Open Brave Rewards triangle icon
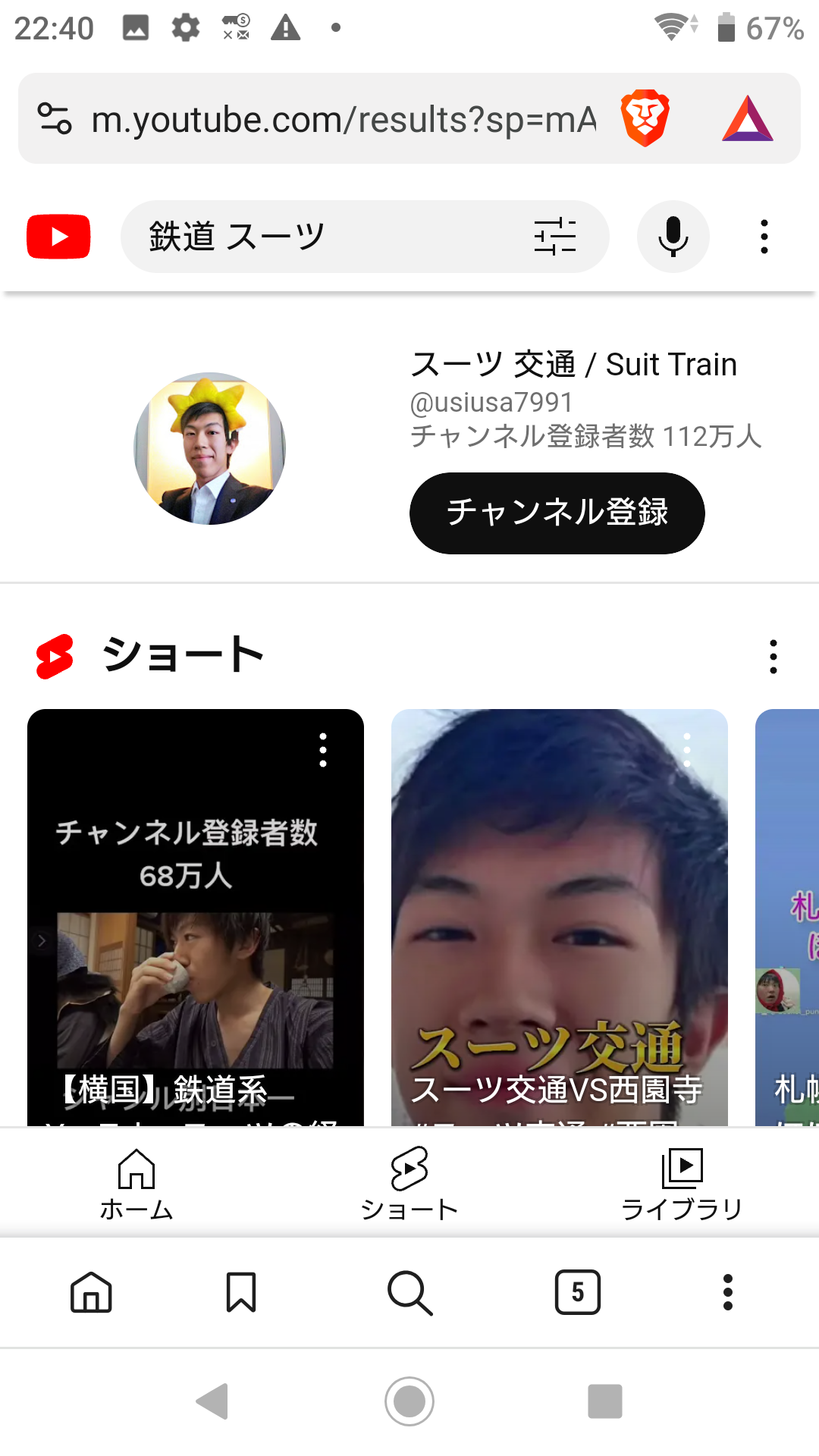The height and width of the screenshot is (1456, 819). point(748,119)
